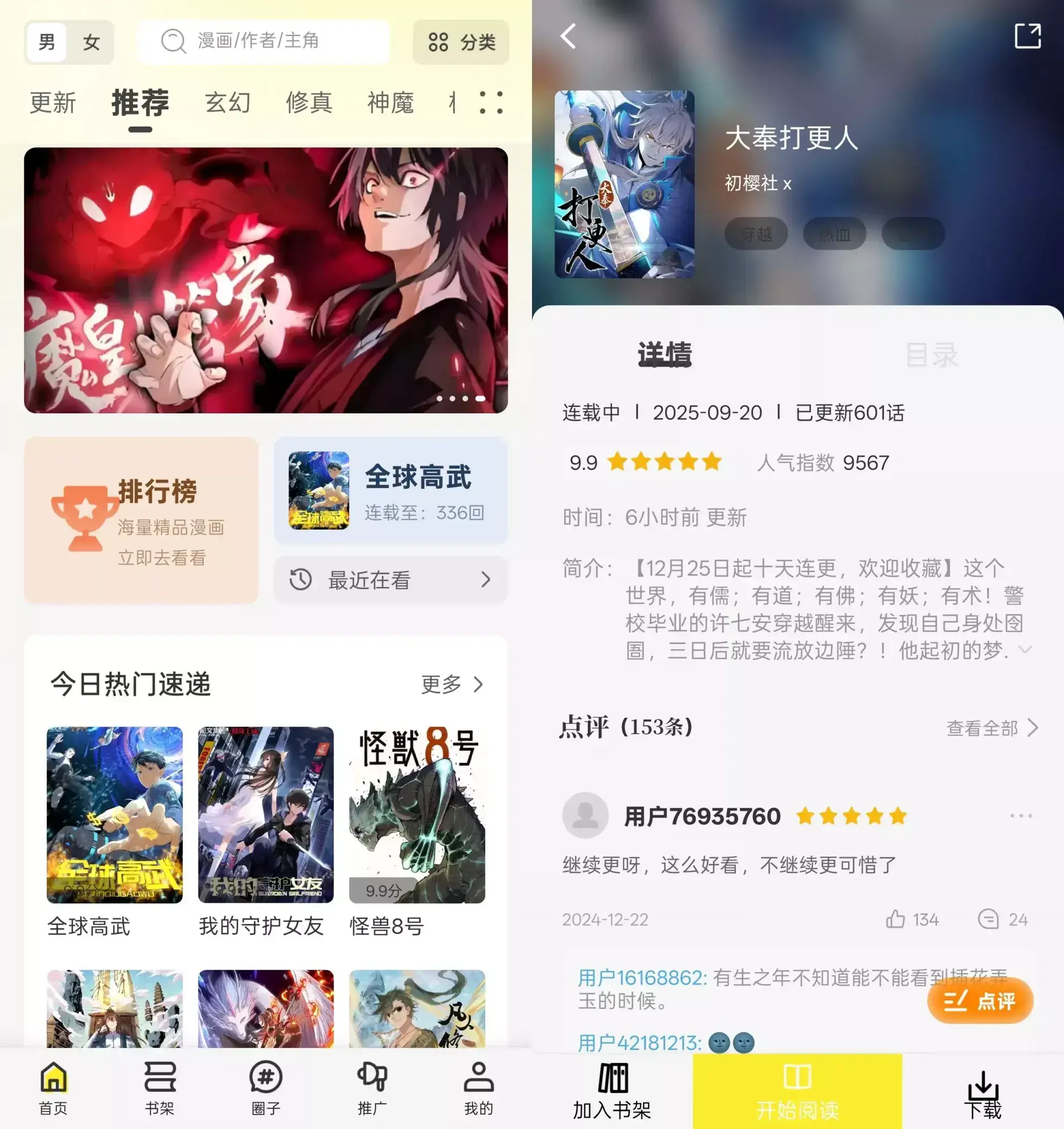Open the 最近在看 reading history
The height and width of the screenshot is (1129, 1064).
pos(390,580)
